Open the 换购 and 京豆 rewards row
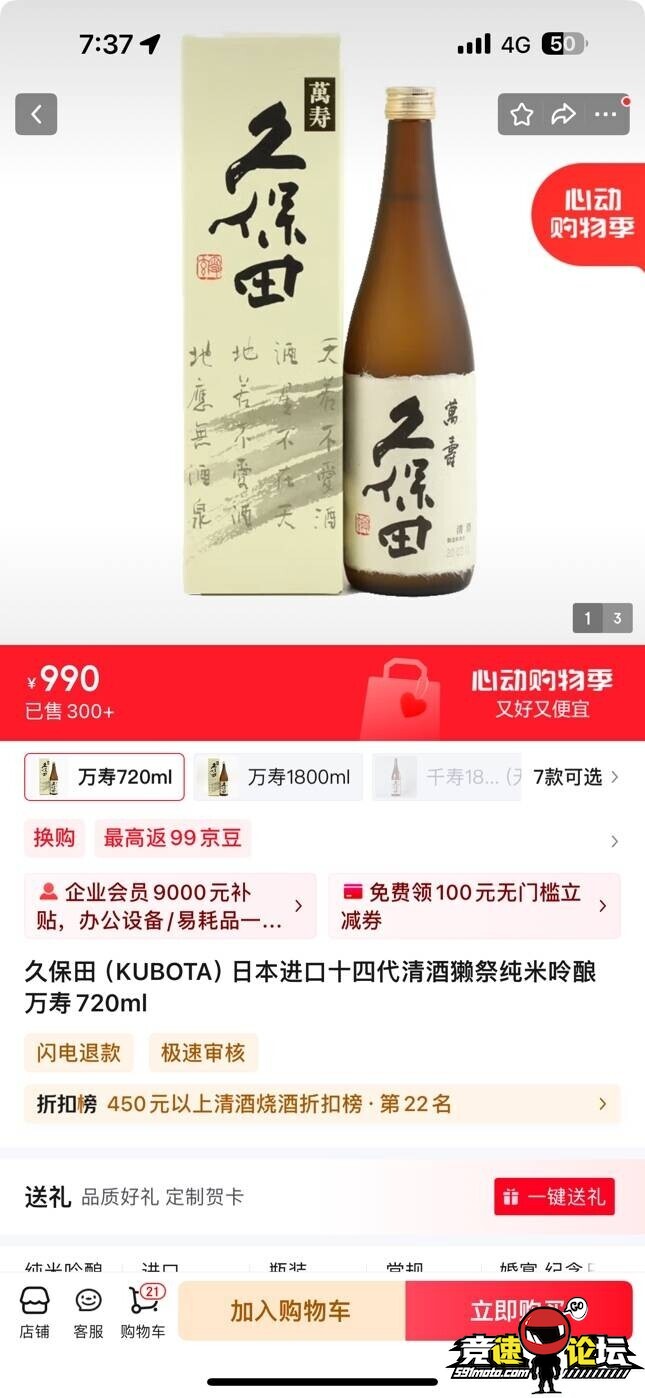645x1398 pixels. click(320, 839)
